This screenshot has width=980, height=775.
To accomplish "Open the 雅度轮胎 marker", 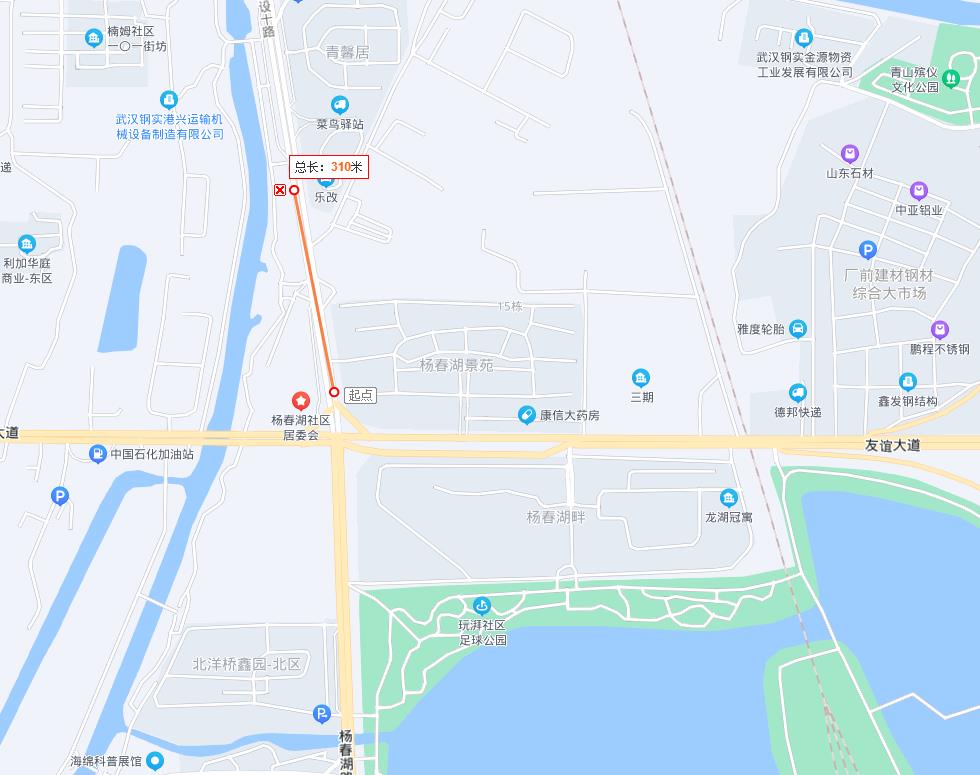I will pyautogui.click(x=797, y=328).
